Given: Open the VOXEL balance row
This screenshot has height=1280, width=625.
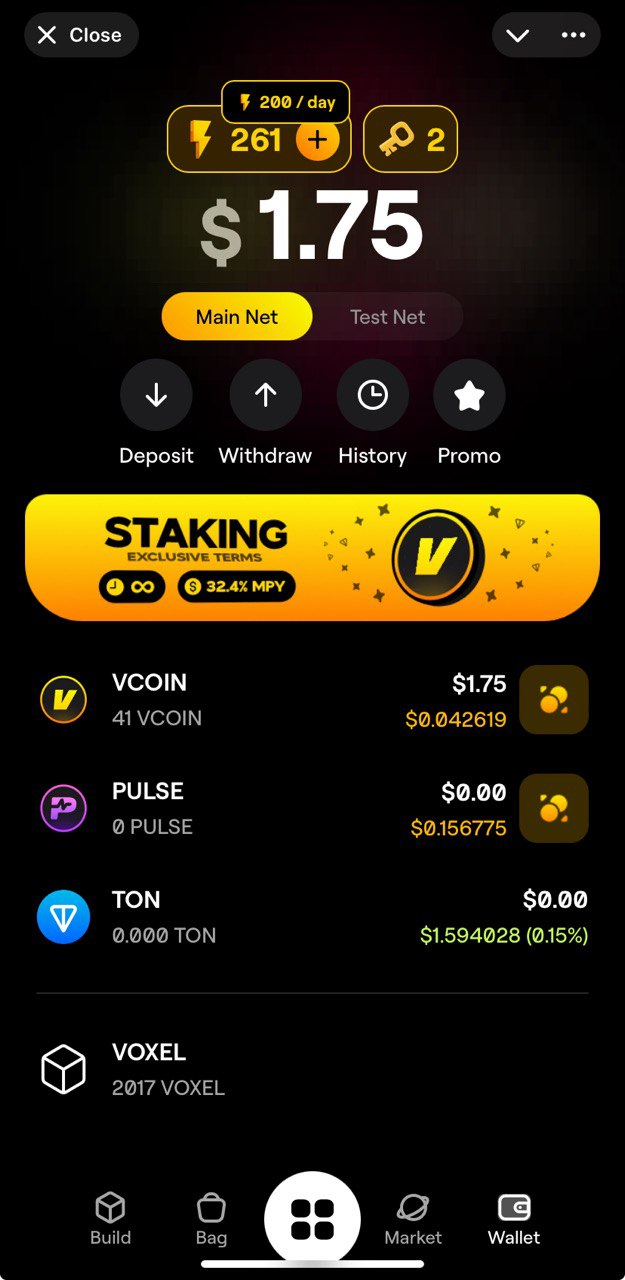Looking at the screenshot, I should tap(312, 1069).
